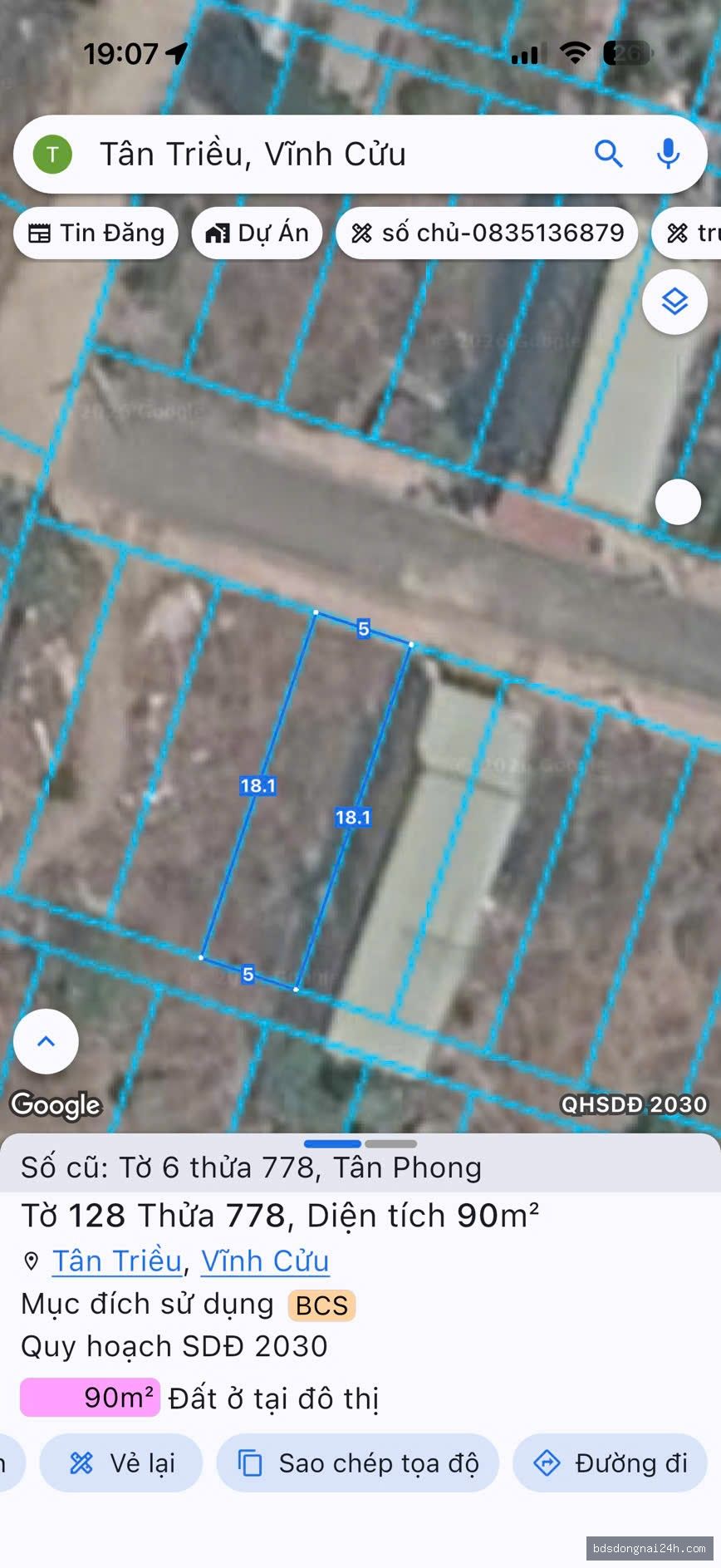Image resolution: width=721 pixels, height=1568 pixels.
Task: Tap the BCS land-use tag
Action: click(321, 1305)
